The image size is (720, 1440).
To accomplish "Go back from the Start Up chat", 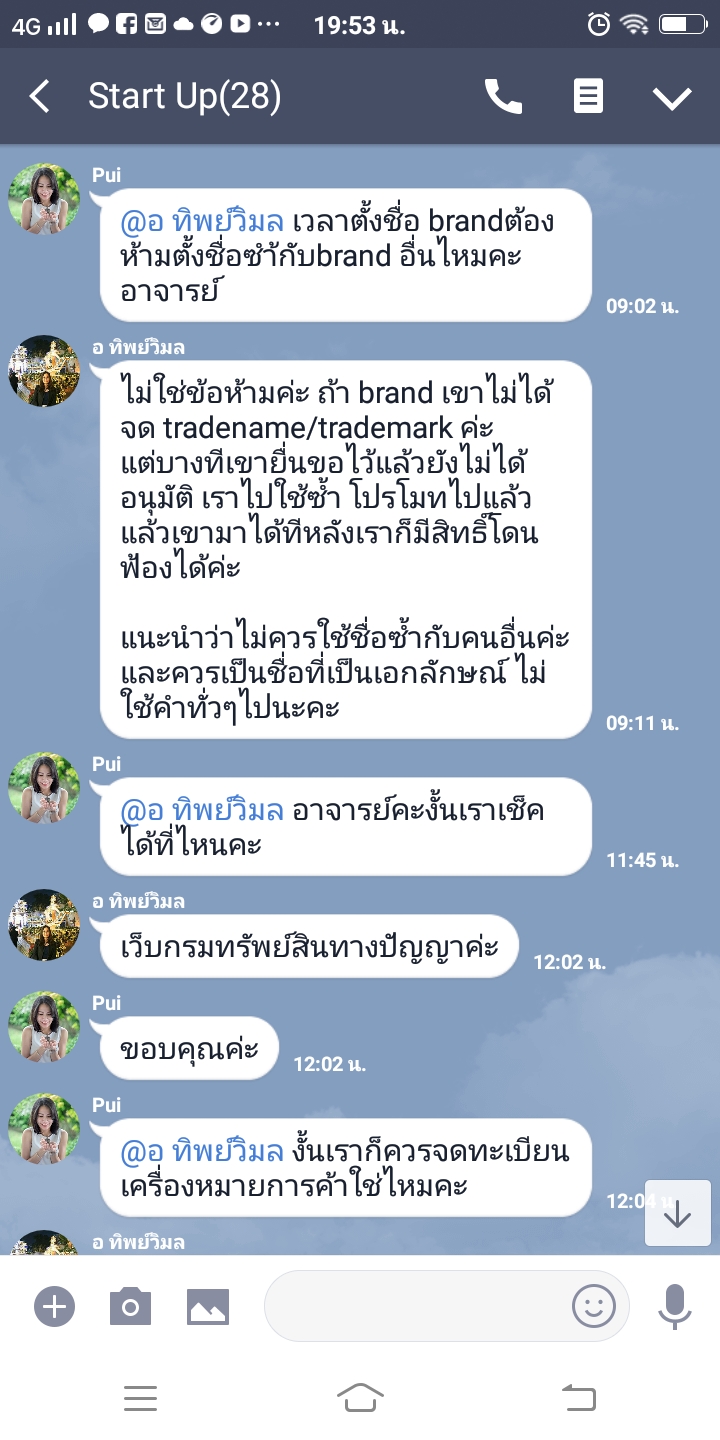I will tap(40, 97).
